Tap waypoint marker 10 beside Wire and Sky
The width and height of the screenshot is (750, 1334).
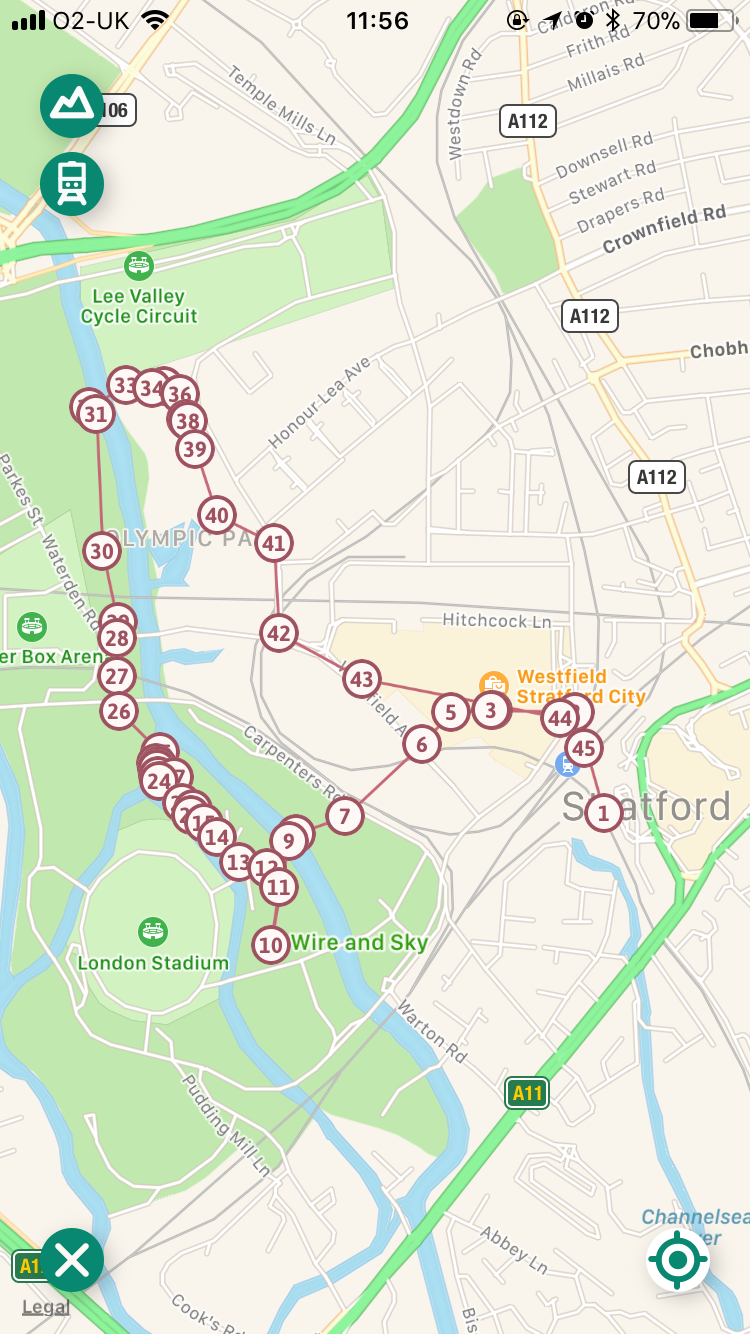point(271,944)
